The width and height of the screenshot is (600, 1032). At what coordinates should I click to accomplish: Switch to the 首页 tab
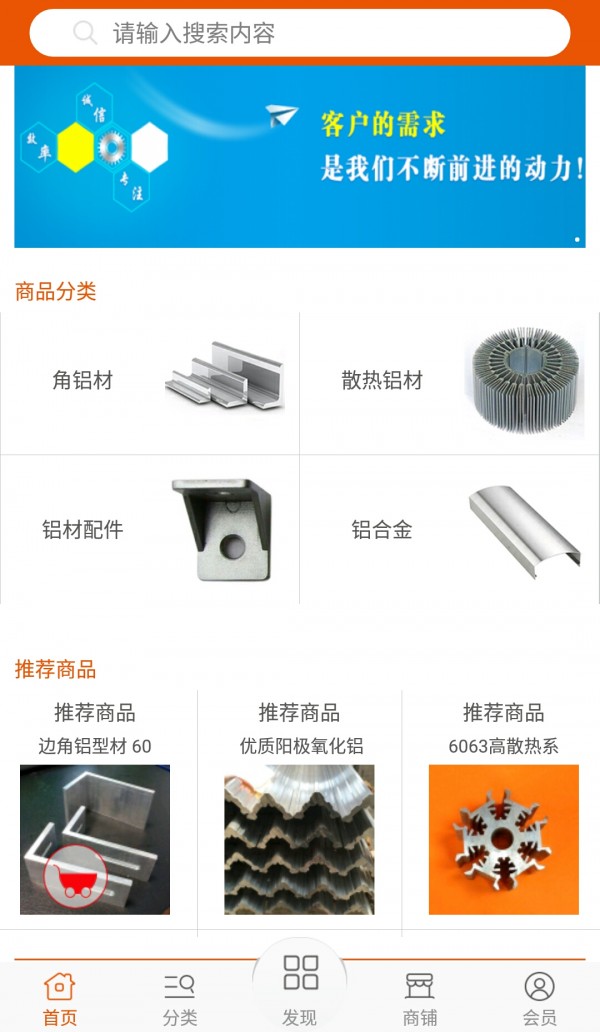coord(60,999)
